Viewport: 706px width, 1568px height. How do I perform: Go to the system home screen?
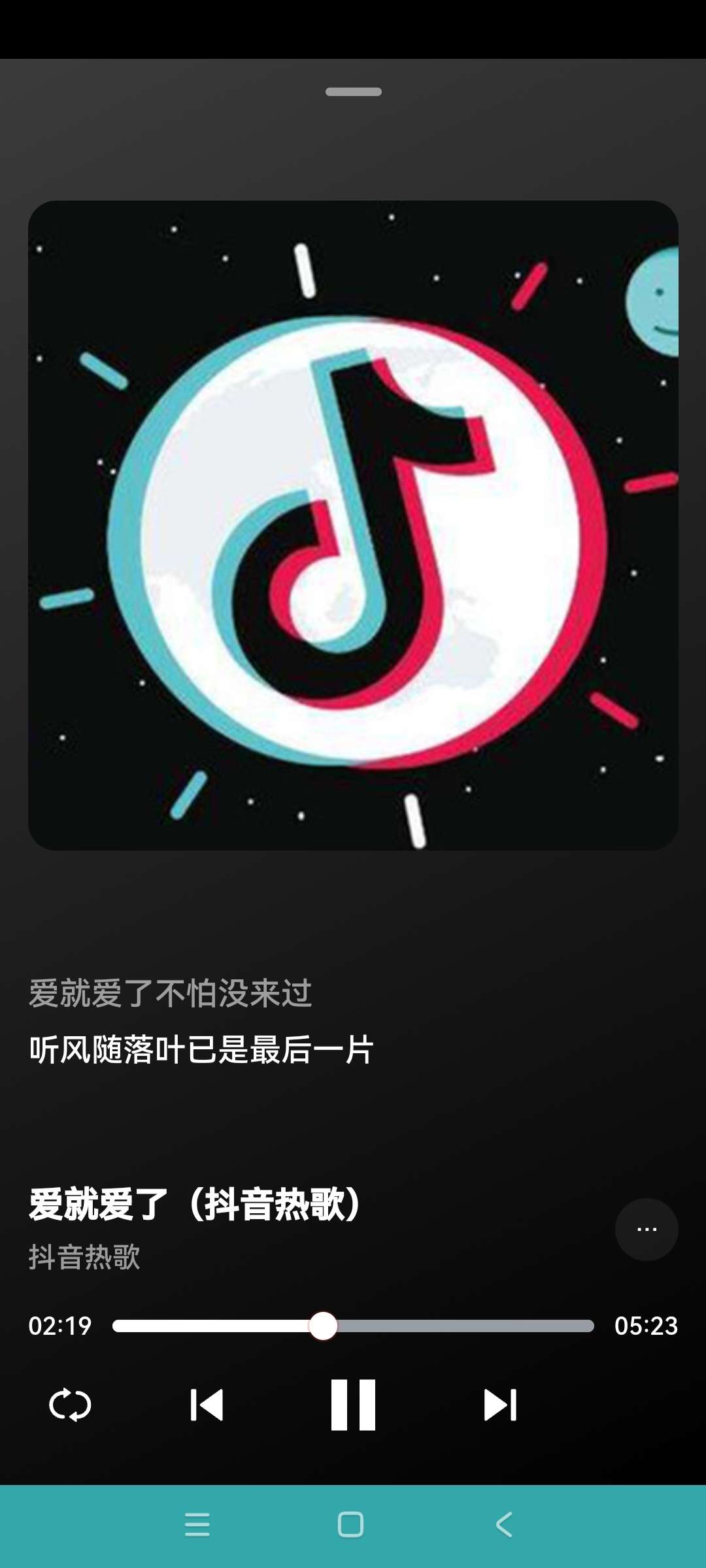pyautogui.click(x=350, y=1525)
